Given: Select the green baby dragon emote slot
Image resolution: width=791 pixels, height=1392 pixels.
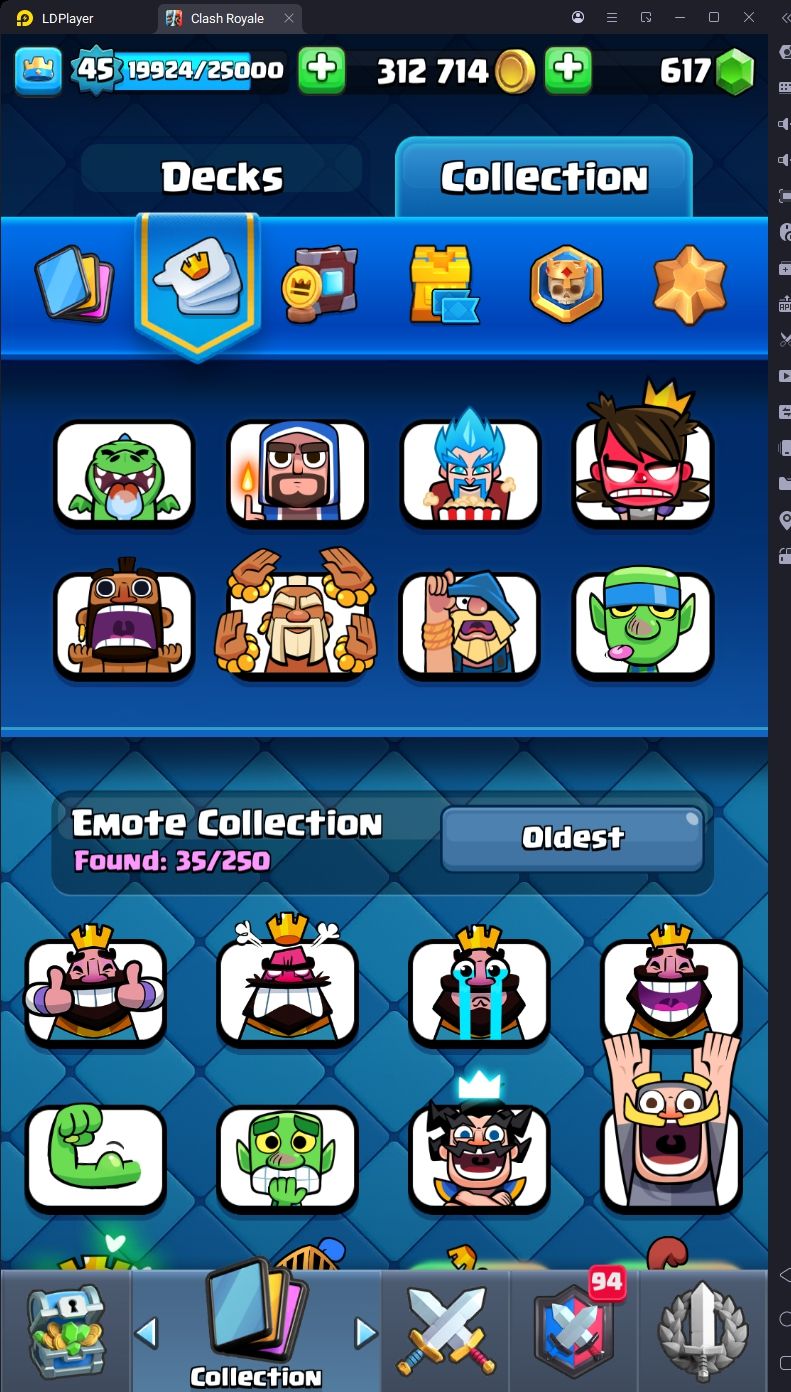Looking at the screenshot, I should 124,473.
